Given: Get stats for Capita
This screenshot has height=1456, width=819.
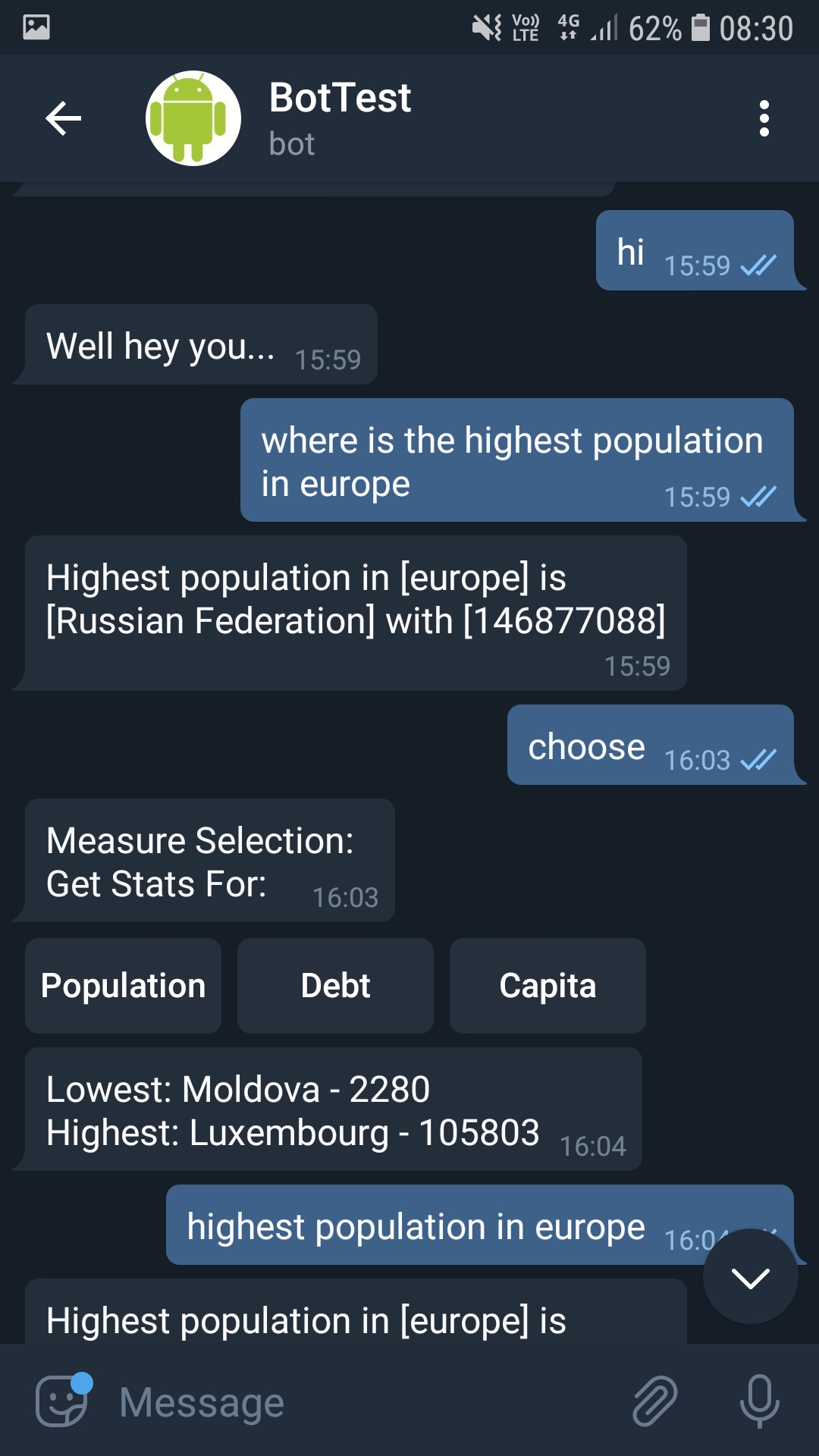Looking at the screenshot, I should coord(548,986).
